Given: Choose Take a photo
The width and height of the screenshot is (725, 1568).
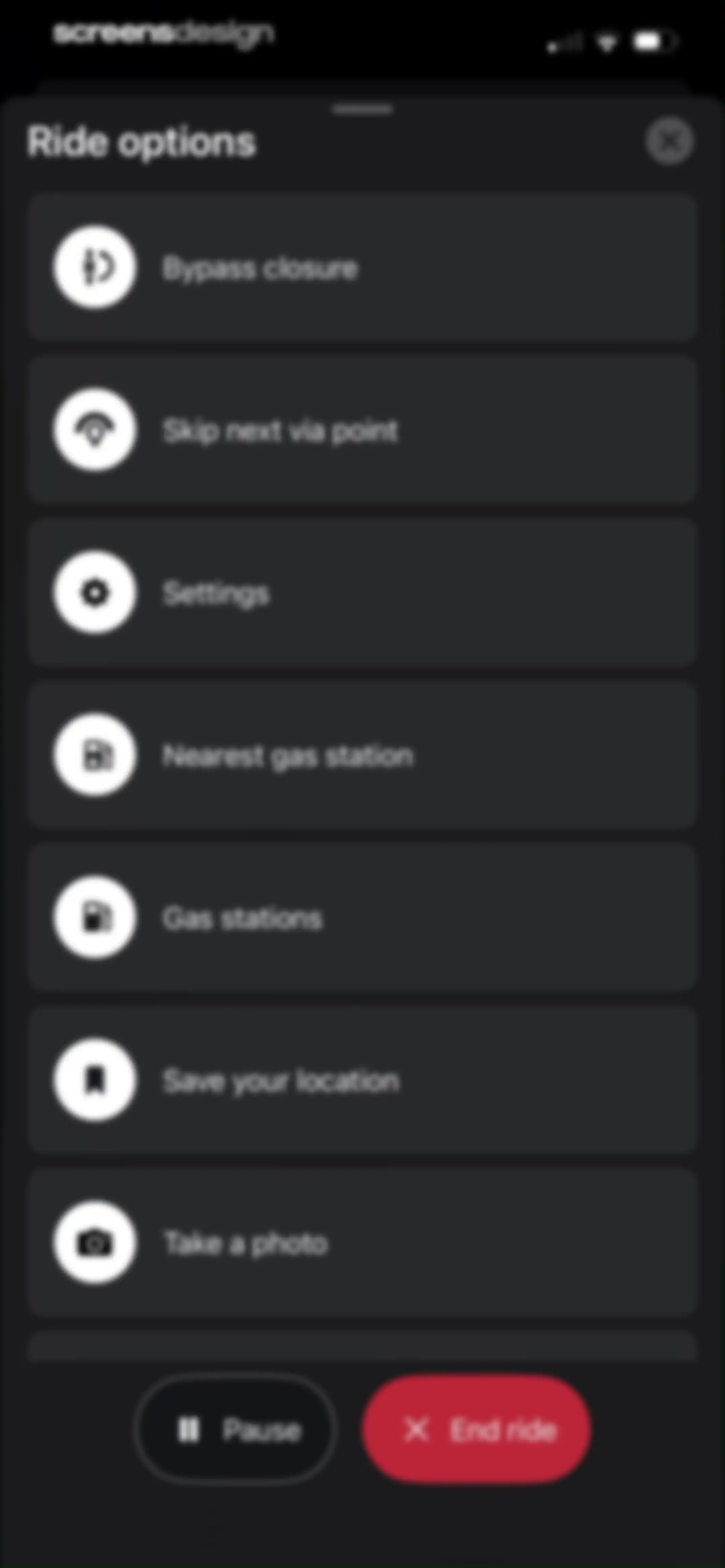Looking at the screenshot, I should 362,1242.
